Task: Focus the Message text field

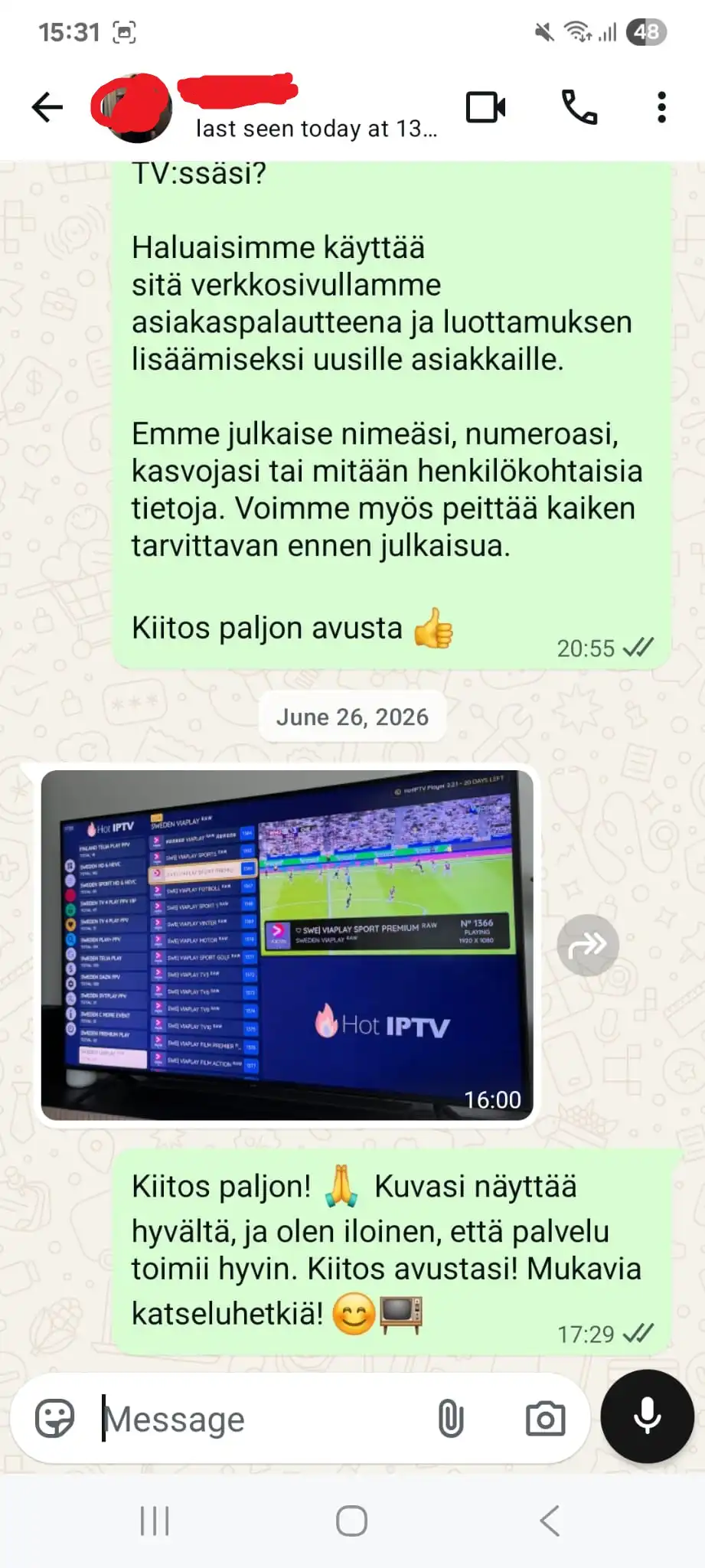Action: coord(260,1419)
